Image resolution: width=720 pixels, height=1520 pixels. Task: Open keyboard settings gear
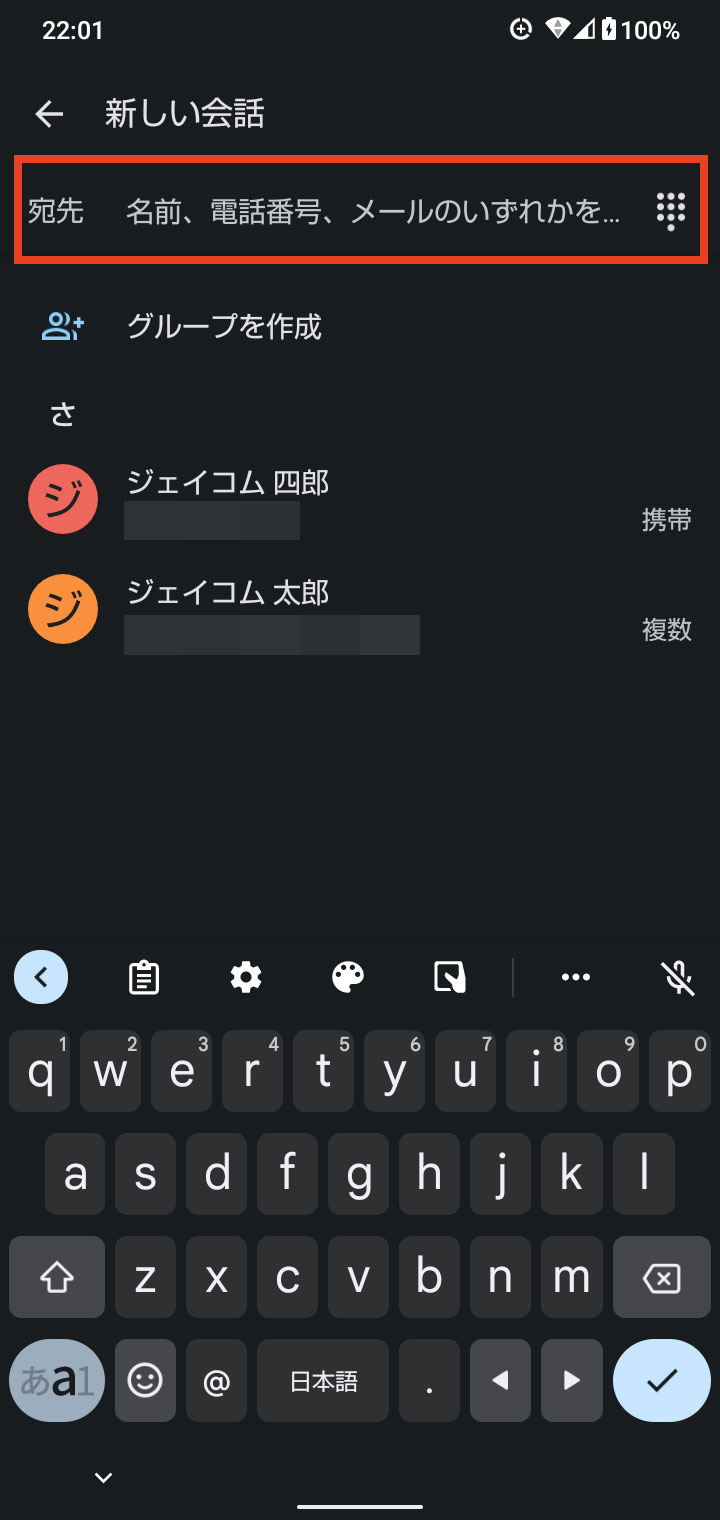point(246,977)
